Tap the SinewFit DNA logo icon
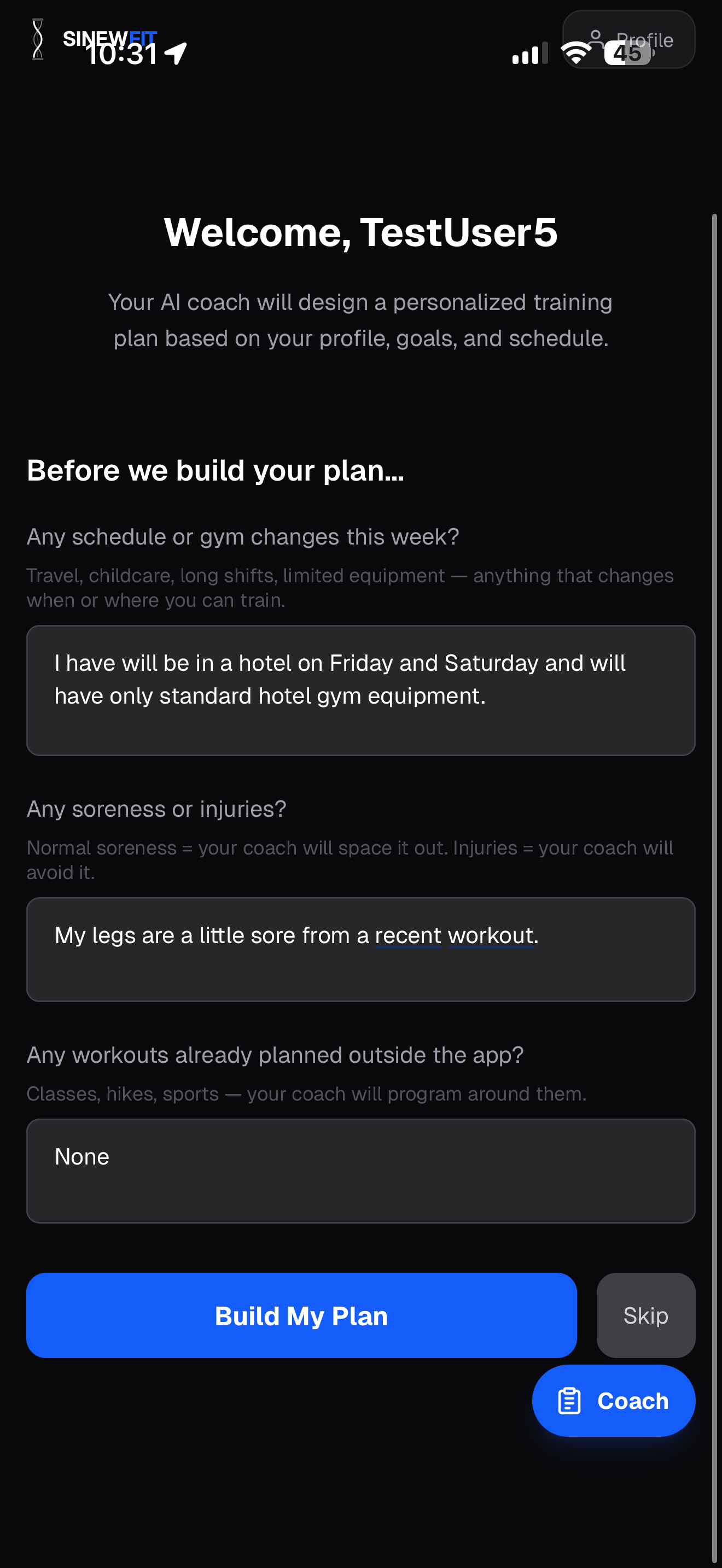Viewport: 722px width, 1568px height. click(x=38, y=38)
